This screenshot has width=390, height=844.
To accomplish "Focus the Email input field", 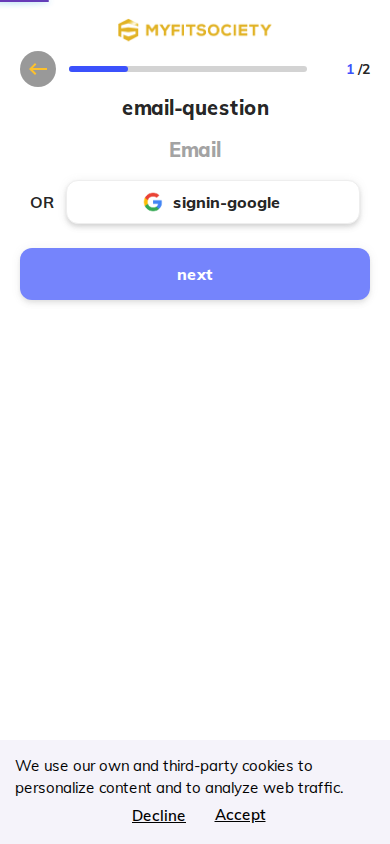I will pyautogui.click(x=195, y=150).
